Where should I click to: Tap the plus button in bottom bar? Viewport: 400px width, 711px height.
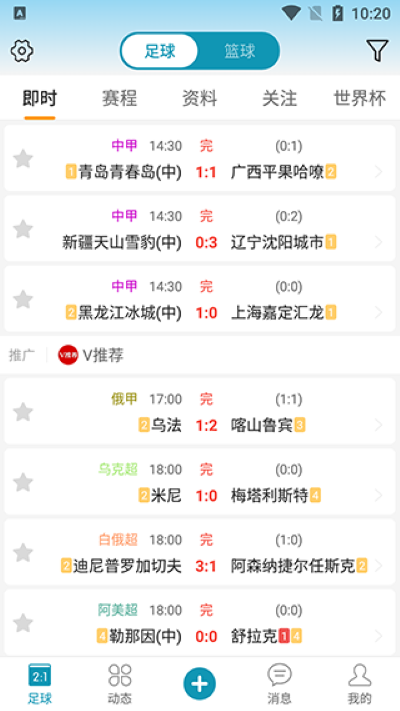tap(200, 683)
